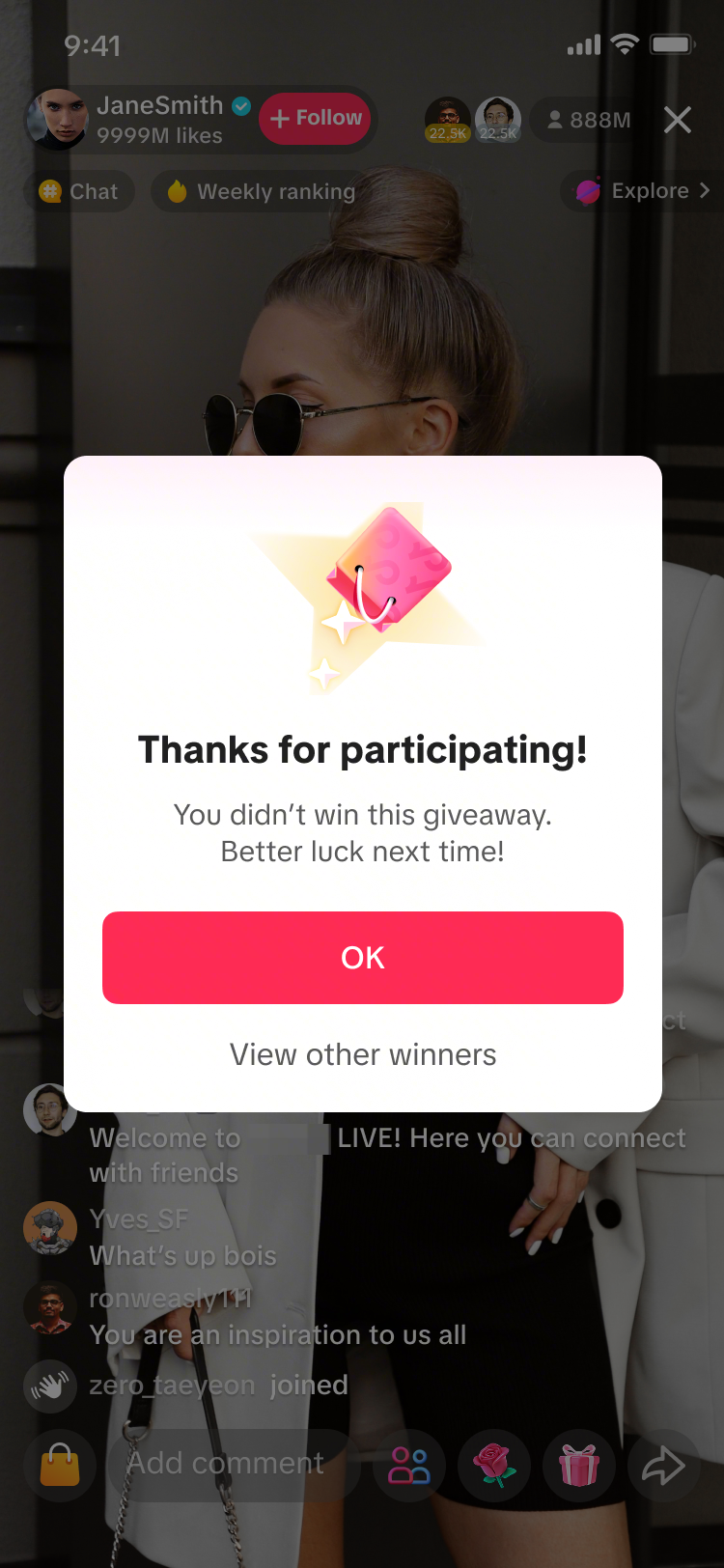Image resolution: width=724 pixels, height=1568 pixels.
Task: Follow JaneSmith
Action: click(x=316, y=119)
